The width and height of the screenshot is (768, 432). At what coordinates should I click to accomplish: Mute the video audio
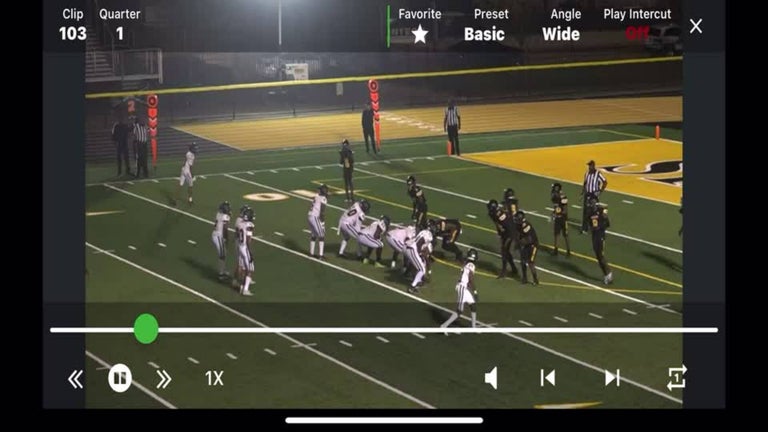[491, 378]
